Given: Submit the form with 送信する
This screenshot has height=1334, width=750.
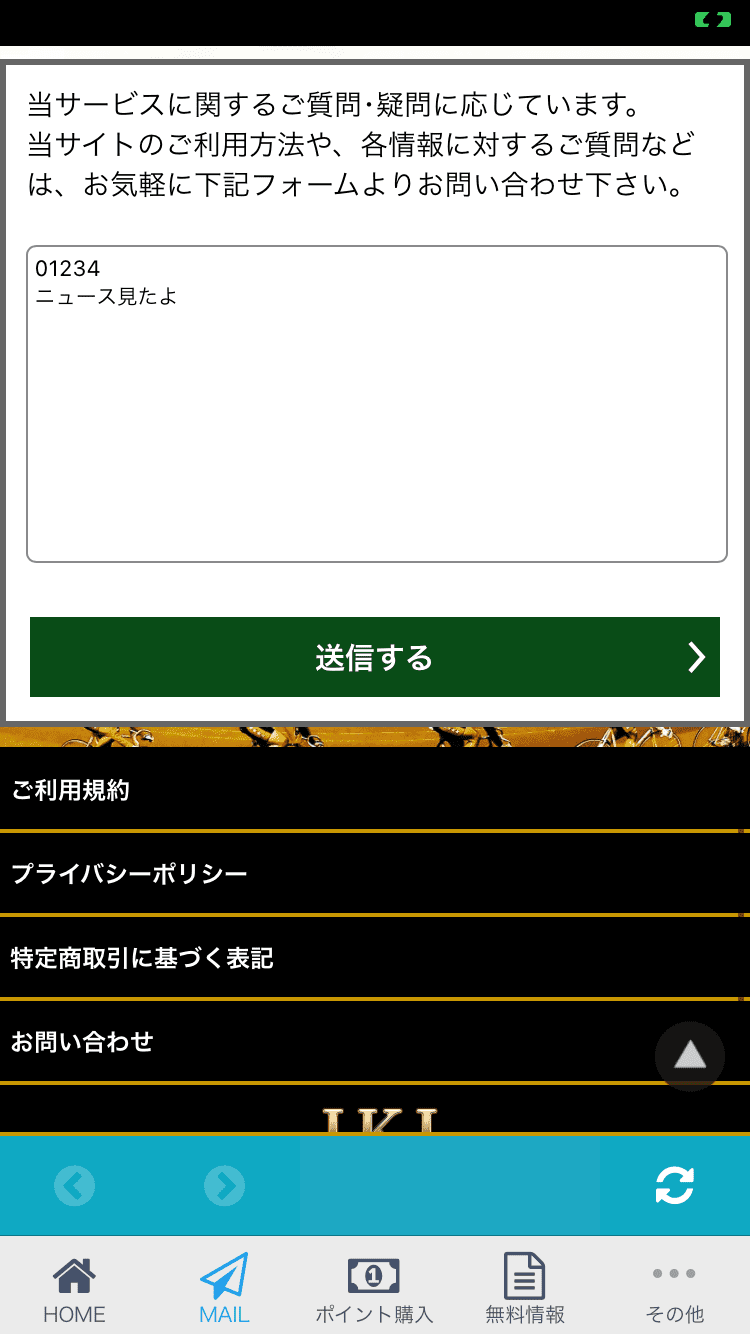Looking at the screenshot, I should tap(375, 657).
